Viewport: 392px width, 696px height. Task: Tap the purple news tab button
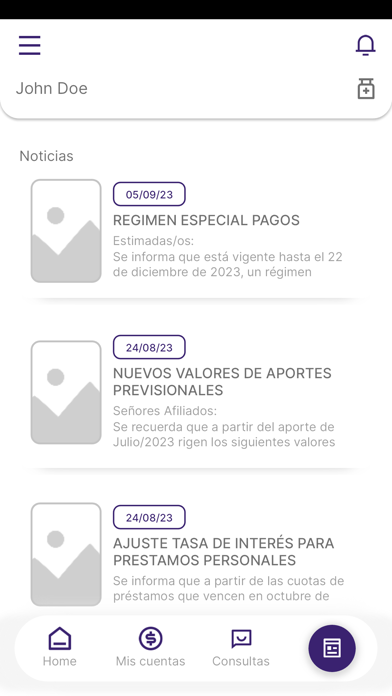[332, 649]
